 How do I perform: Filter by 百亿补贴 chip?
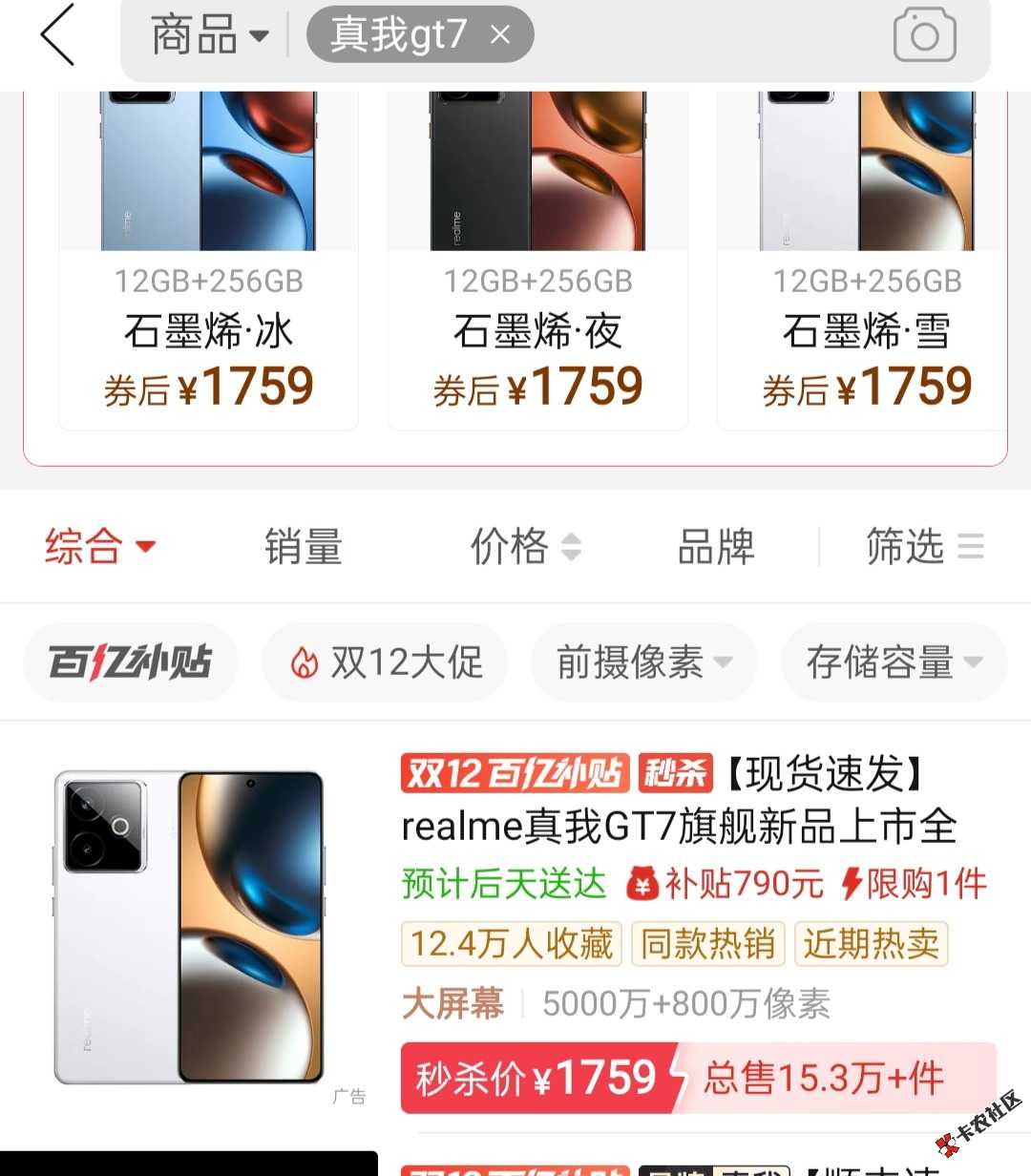(x=131, y=662)
